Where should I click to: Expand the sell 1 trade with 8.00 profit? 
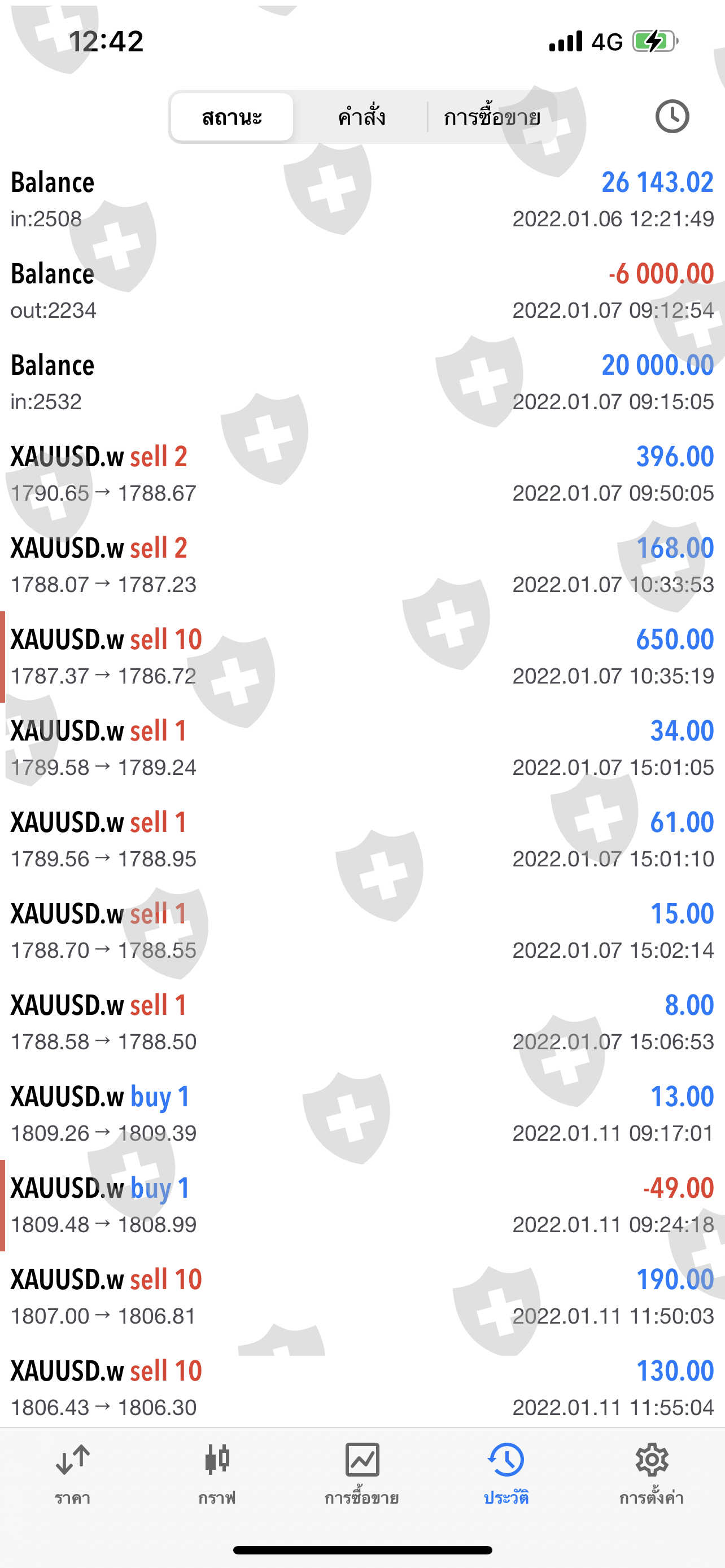point(362,1023)
